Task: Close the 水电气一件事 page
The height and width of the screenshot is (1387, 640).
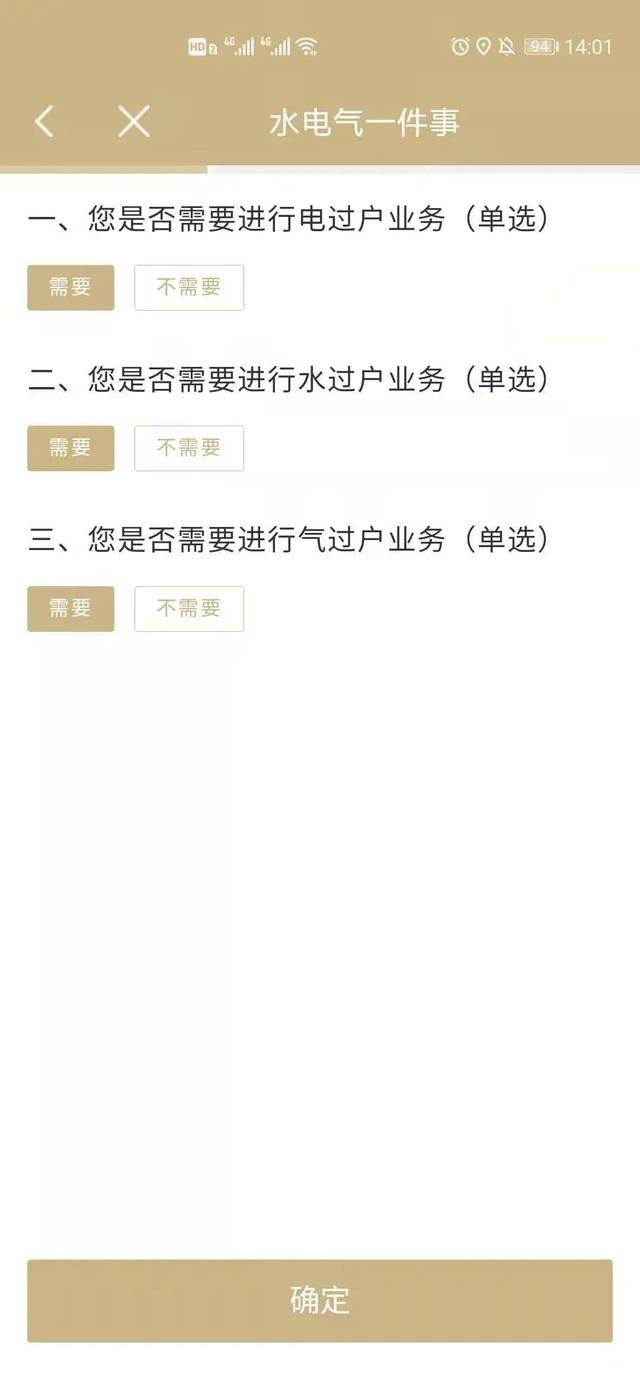Action: pos(133,122)
